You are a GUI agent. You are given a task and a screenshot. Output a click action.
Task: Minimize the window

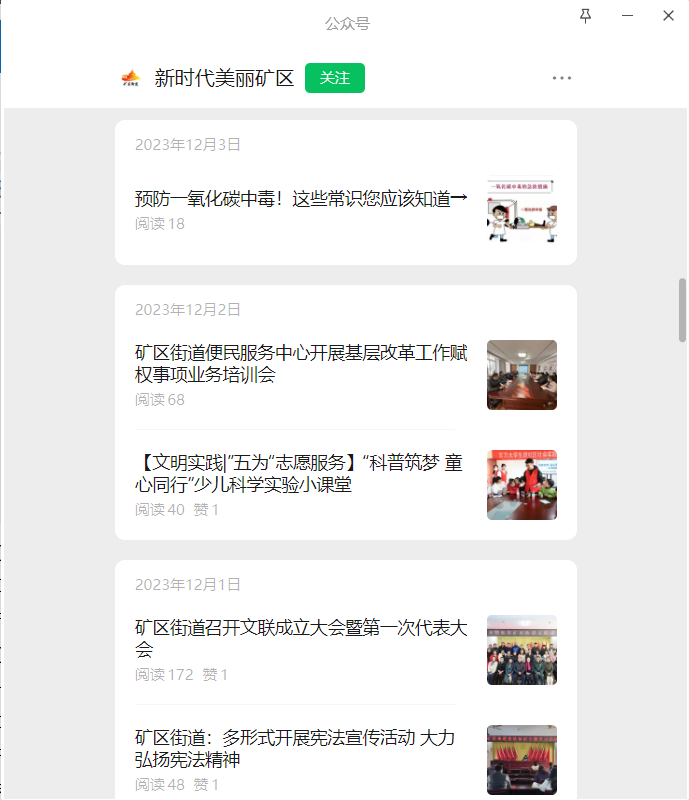pos(627,15)
